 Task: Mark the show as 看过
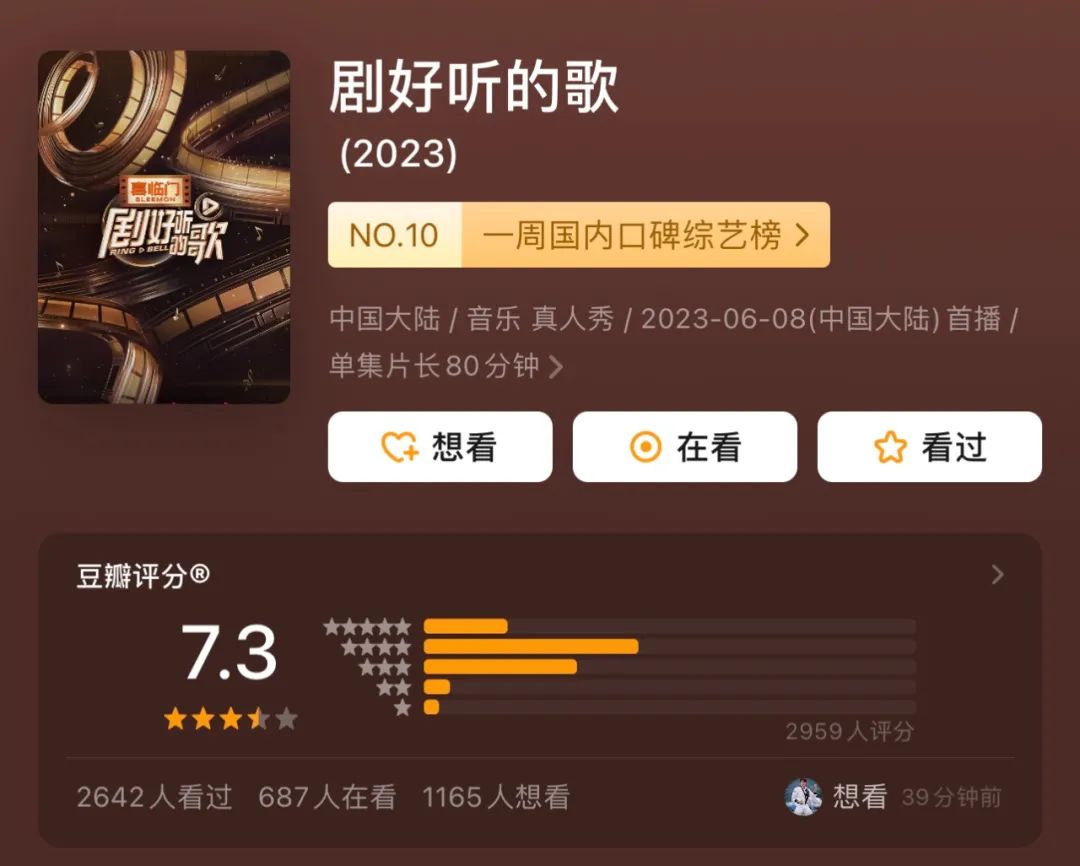929,447
